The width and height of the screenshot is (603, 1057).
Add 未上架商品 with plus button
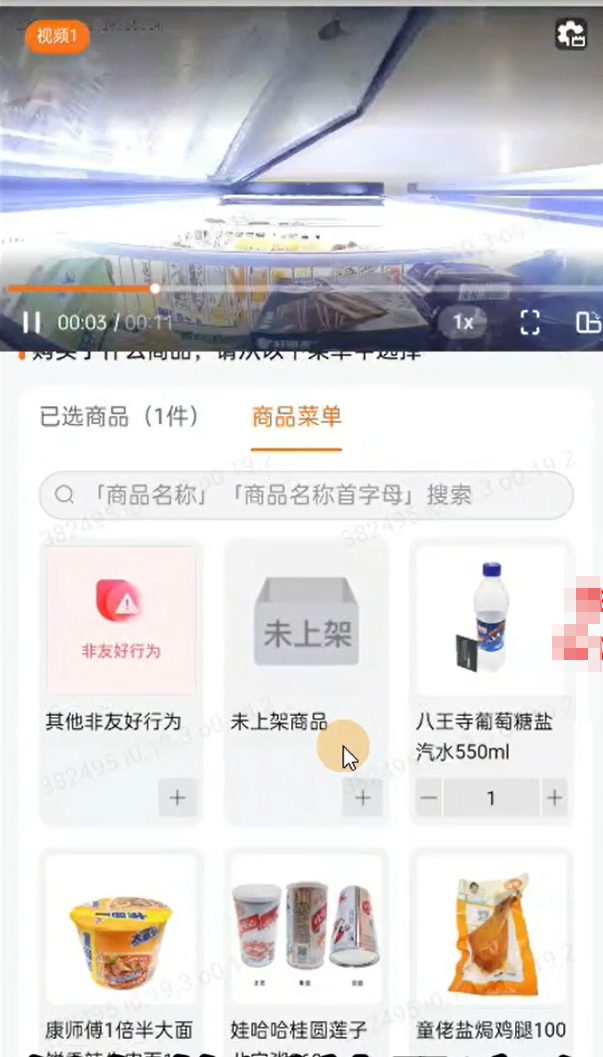pos(362,797)
